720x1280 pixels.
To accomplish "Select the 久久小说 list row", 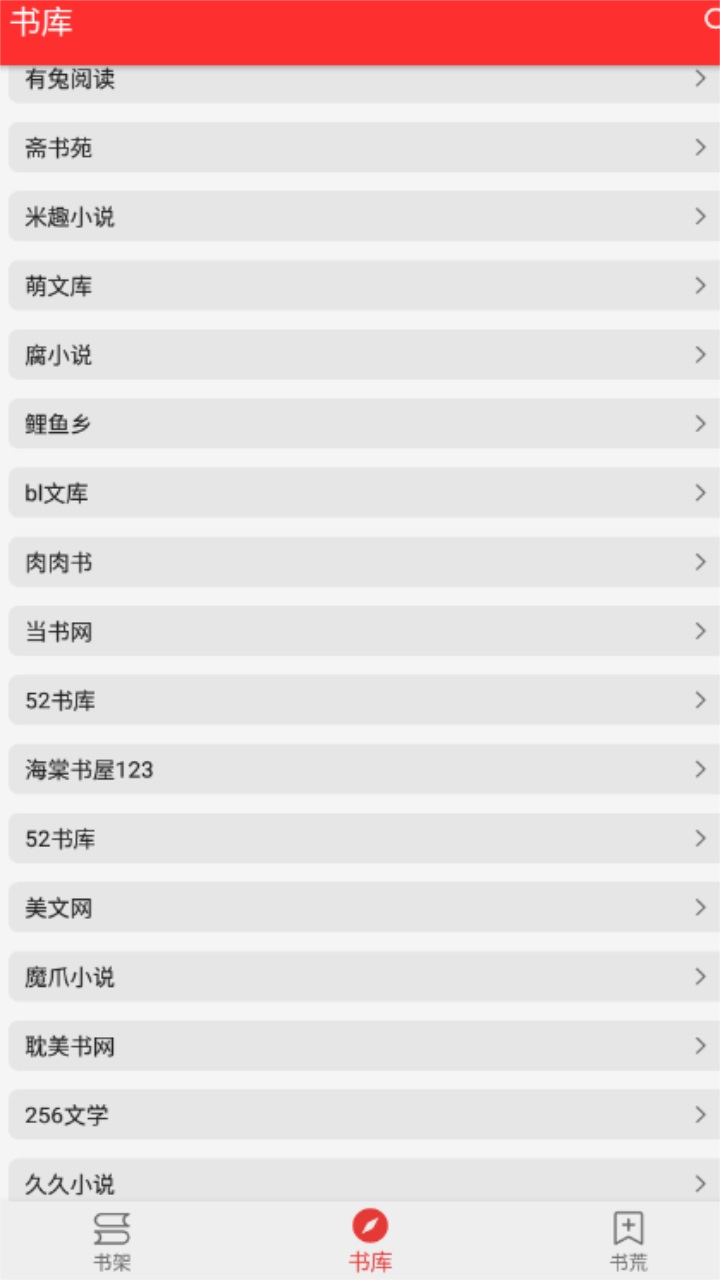I will click(x=360, y=1184).
